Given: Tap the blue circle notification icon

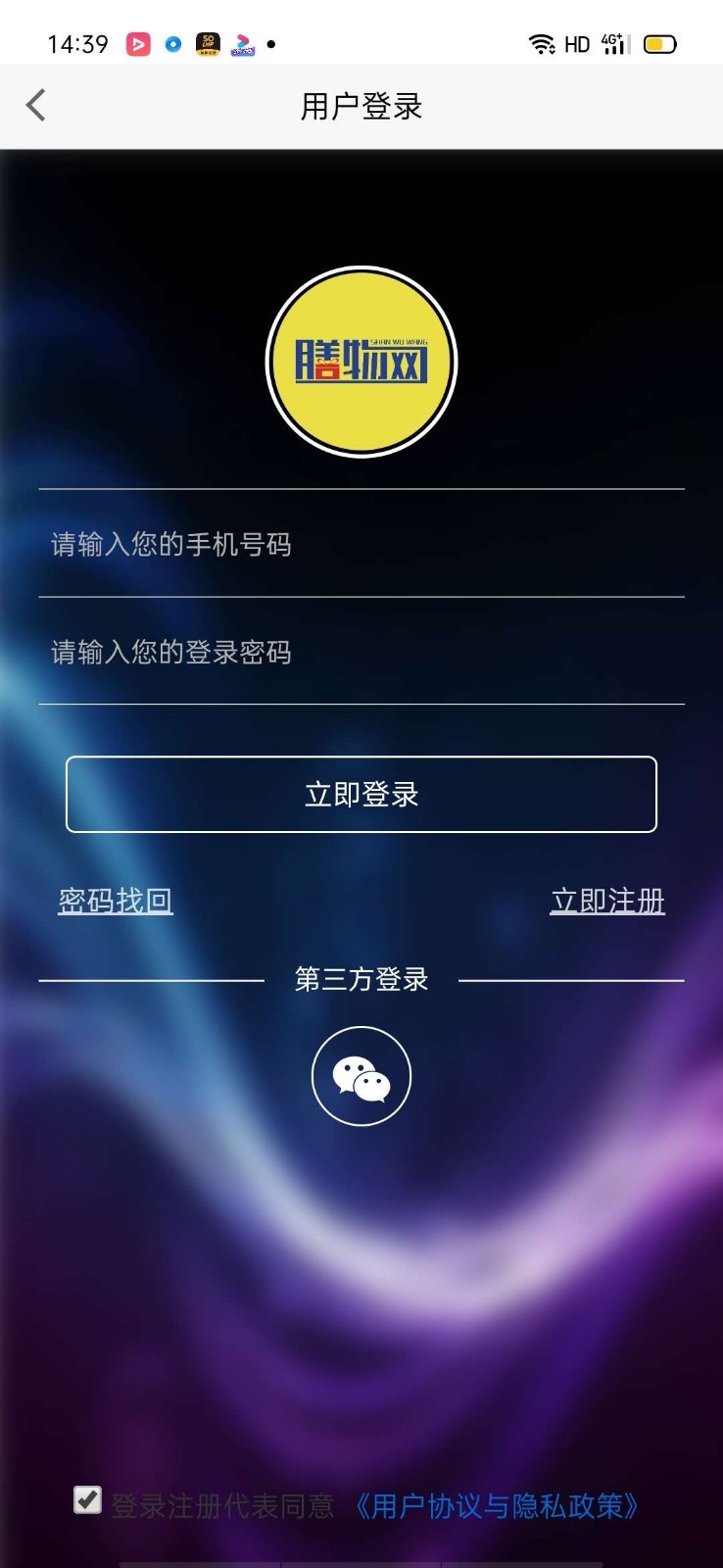Looking at the screenshot, I should click(x=173, y=44).
